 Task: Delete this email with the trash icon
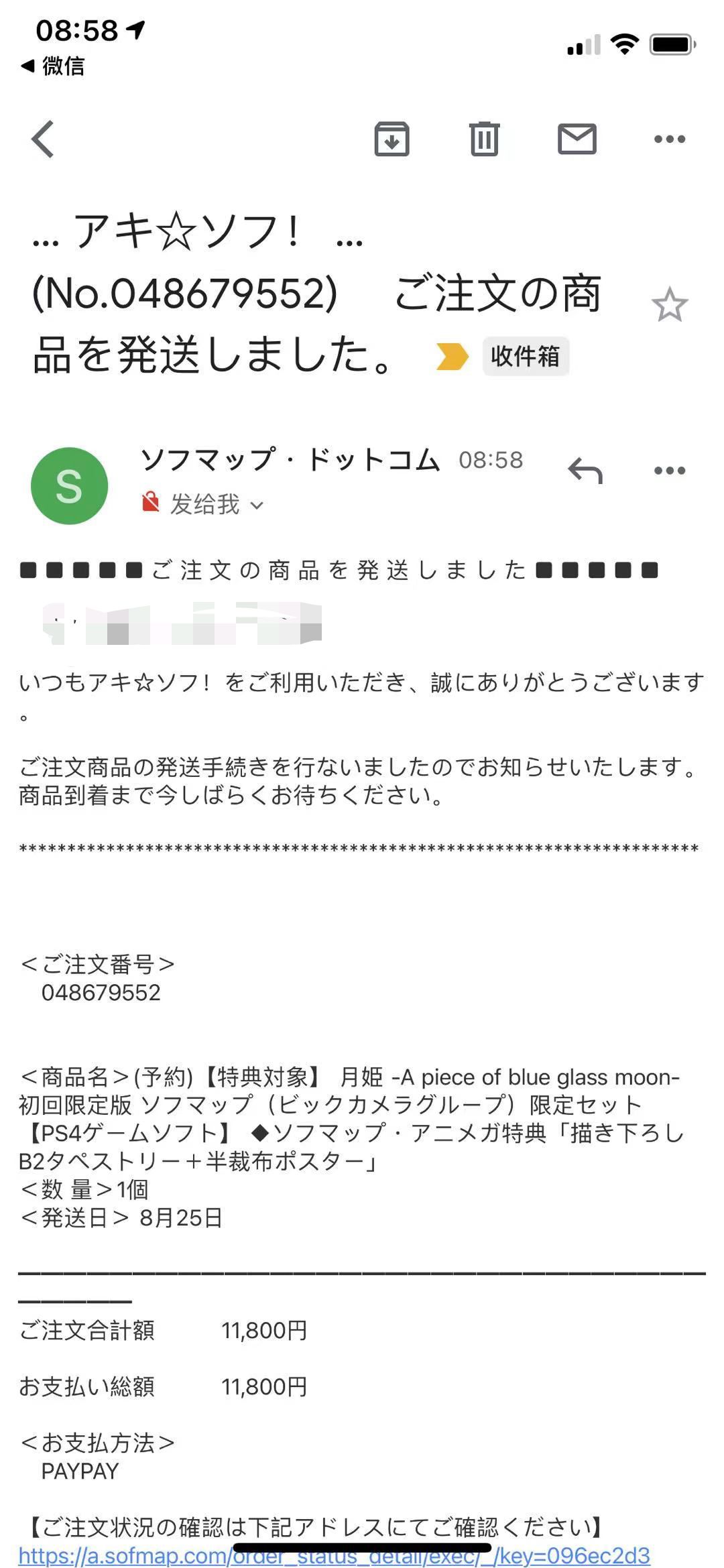(x=484, y=139)
